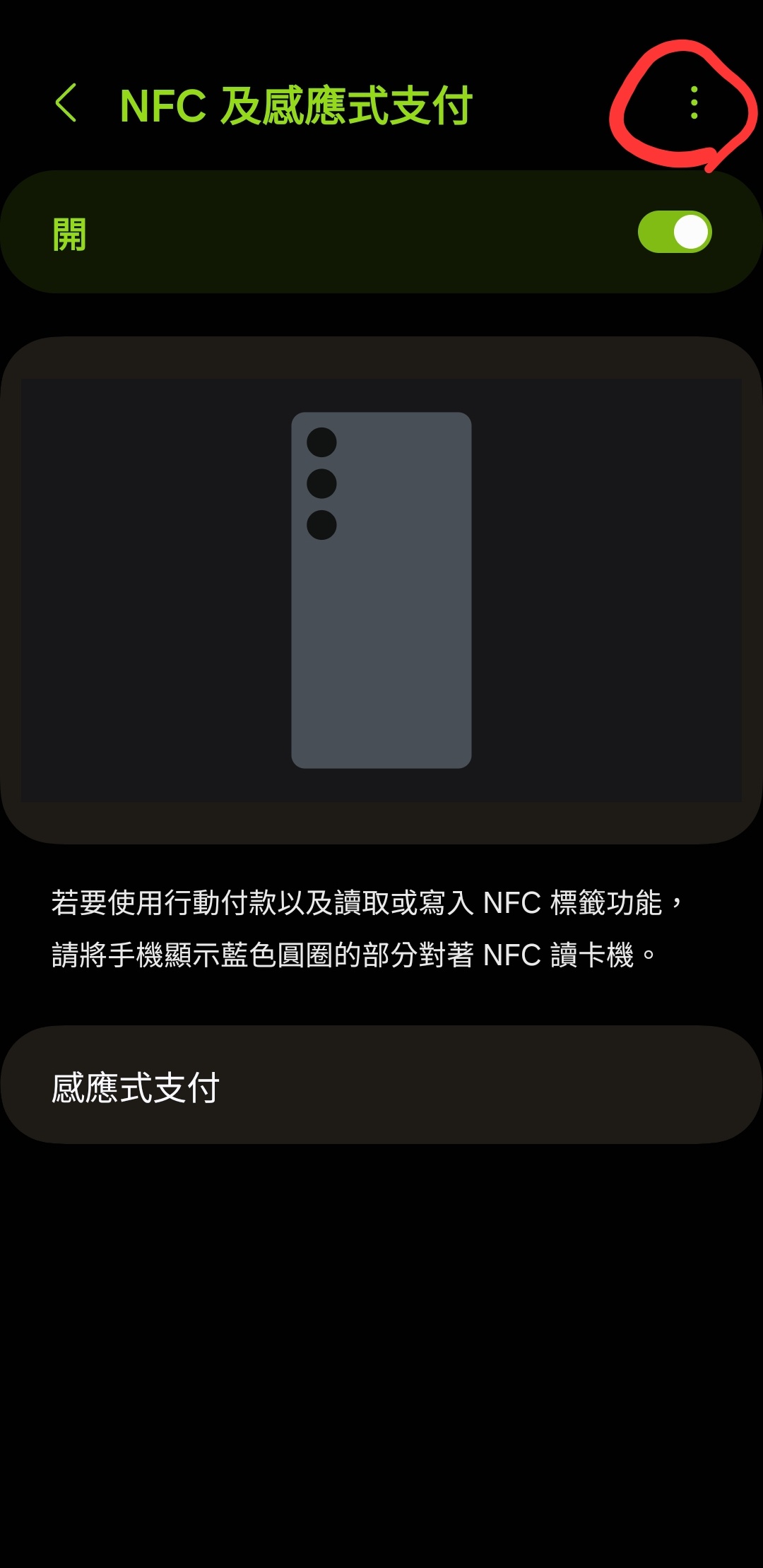Turn off the NFC 開 switch
The image size is (763, 1568).
674,232
